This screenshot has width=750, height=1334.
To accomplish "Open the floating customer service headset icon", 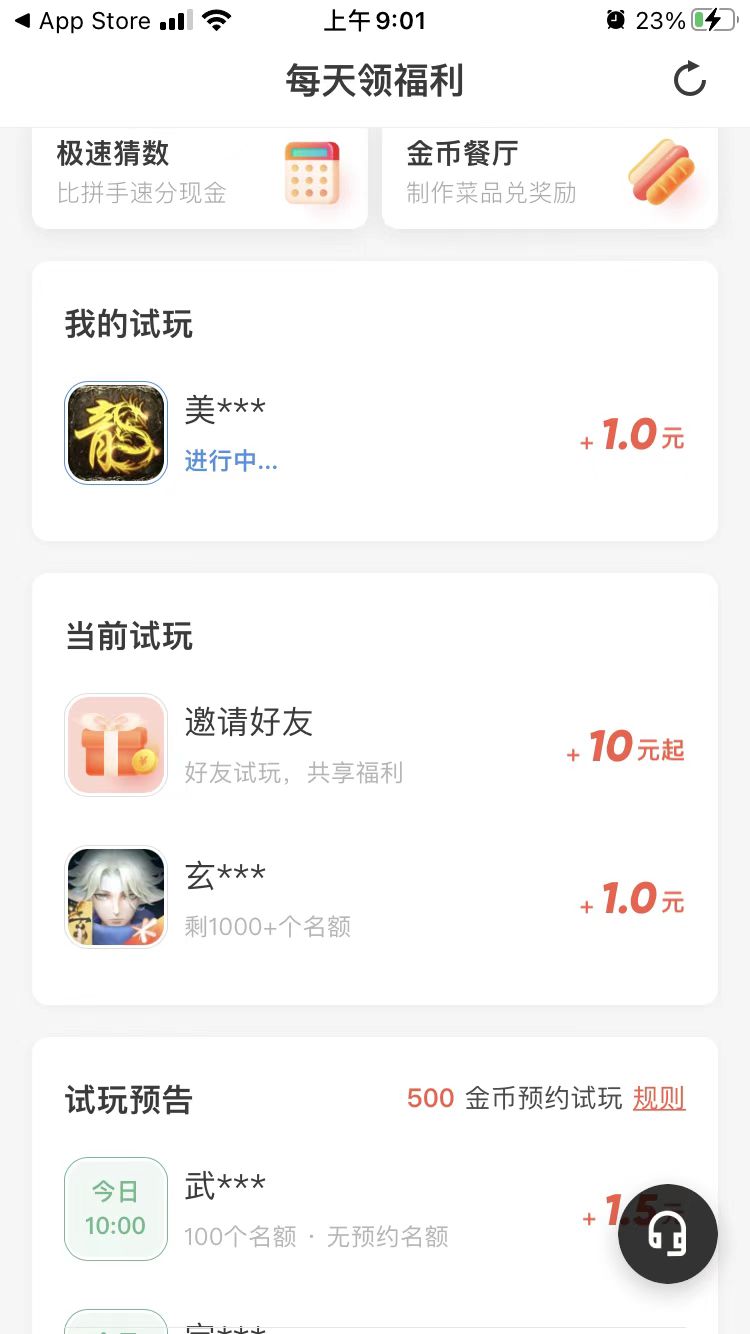I will pos(668,1234).
